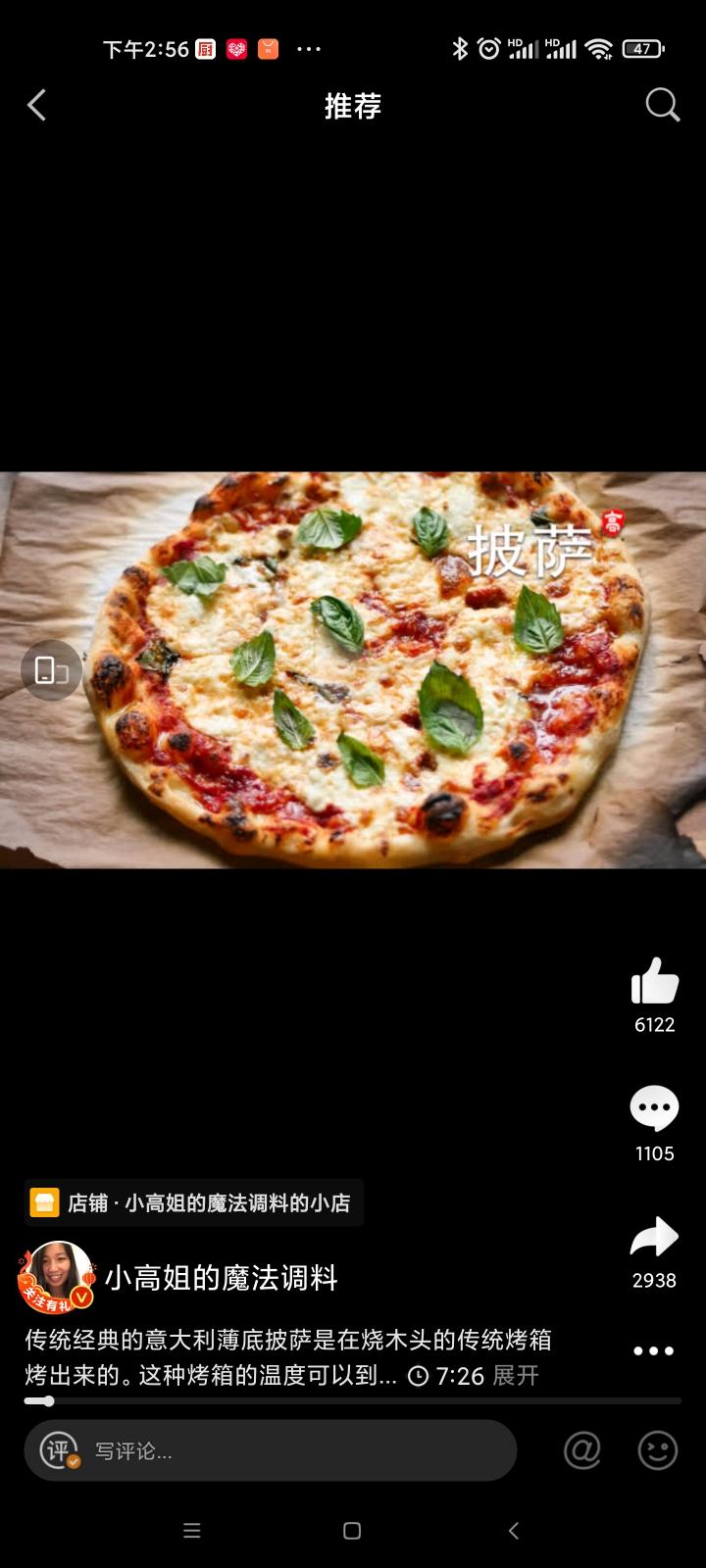Tap the 写评论 comment input field

click(271, 1450)
